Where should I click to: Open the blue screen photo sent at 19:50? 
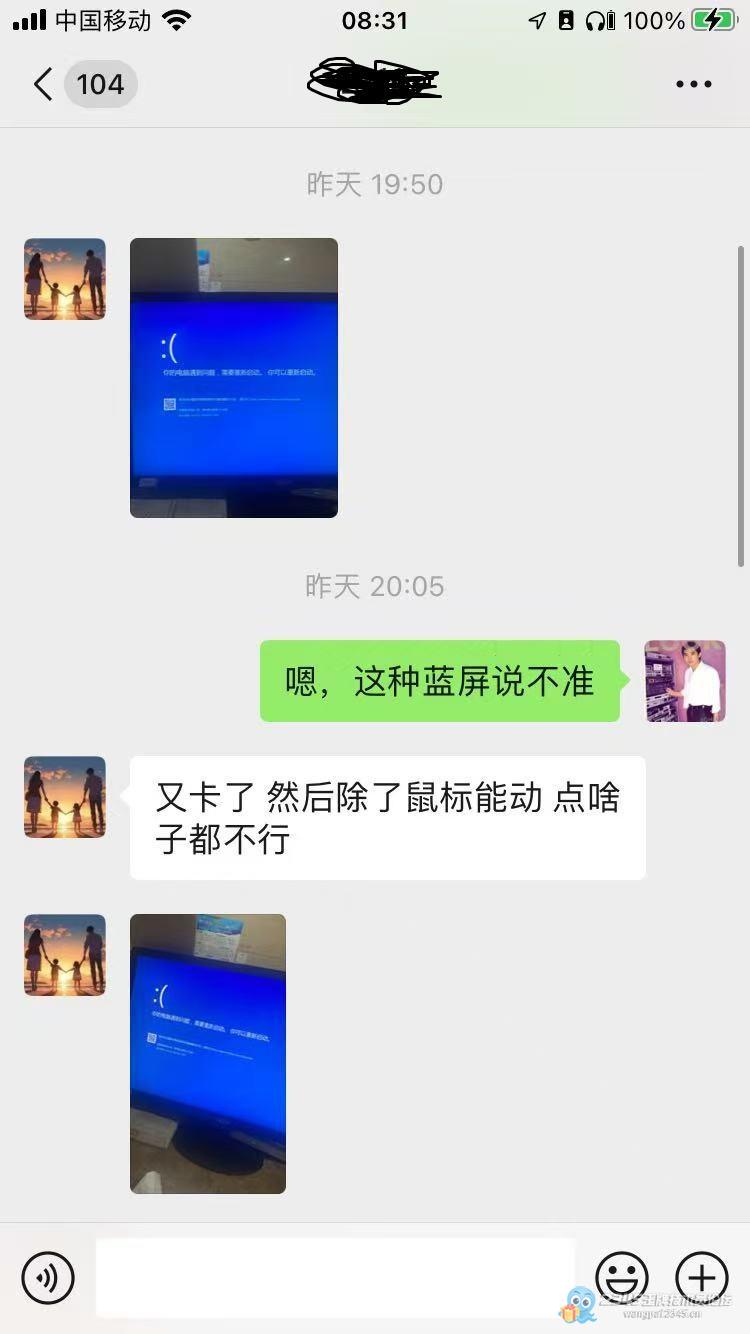click(234, 377)
